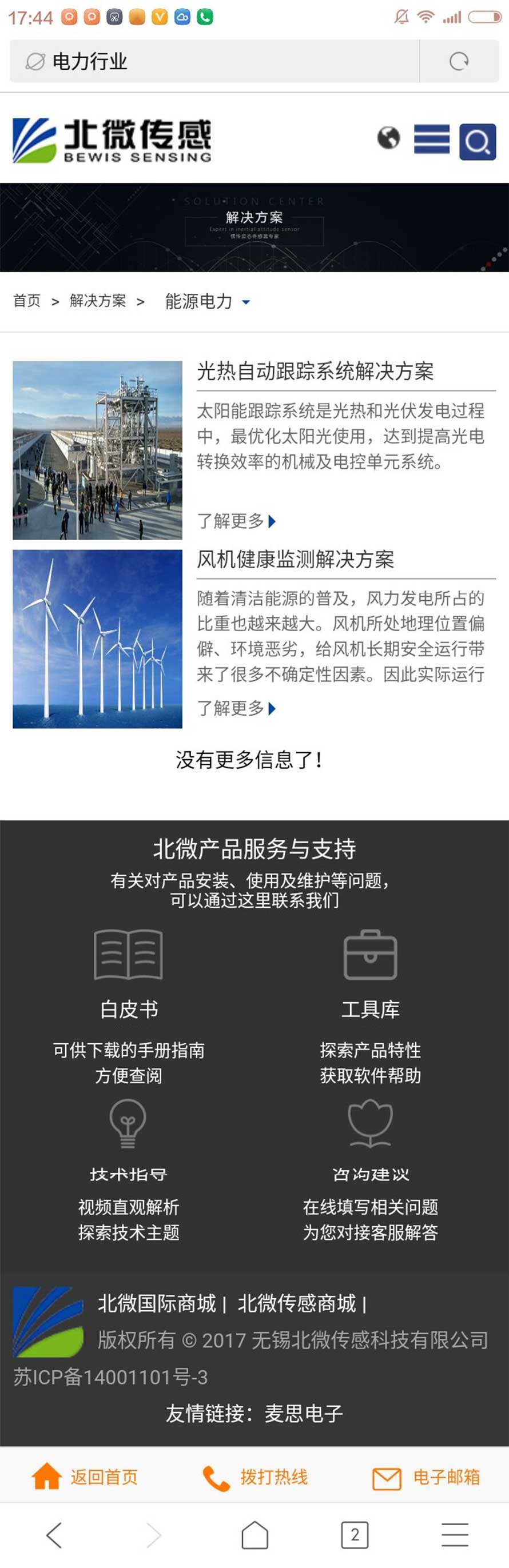This screenshot has height=1568, width=509.
Task: View the wind turbine solution image
Action: click(x=97, y=639)
